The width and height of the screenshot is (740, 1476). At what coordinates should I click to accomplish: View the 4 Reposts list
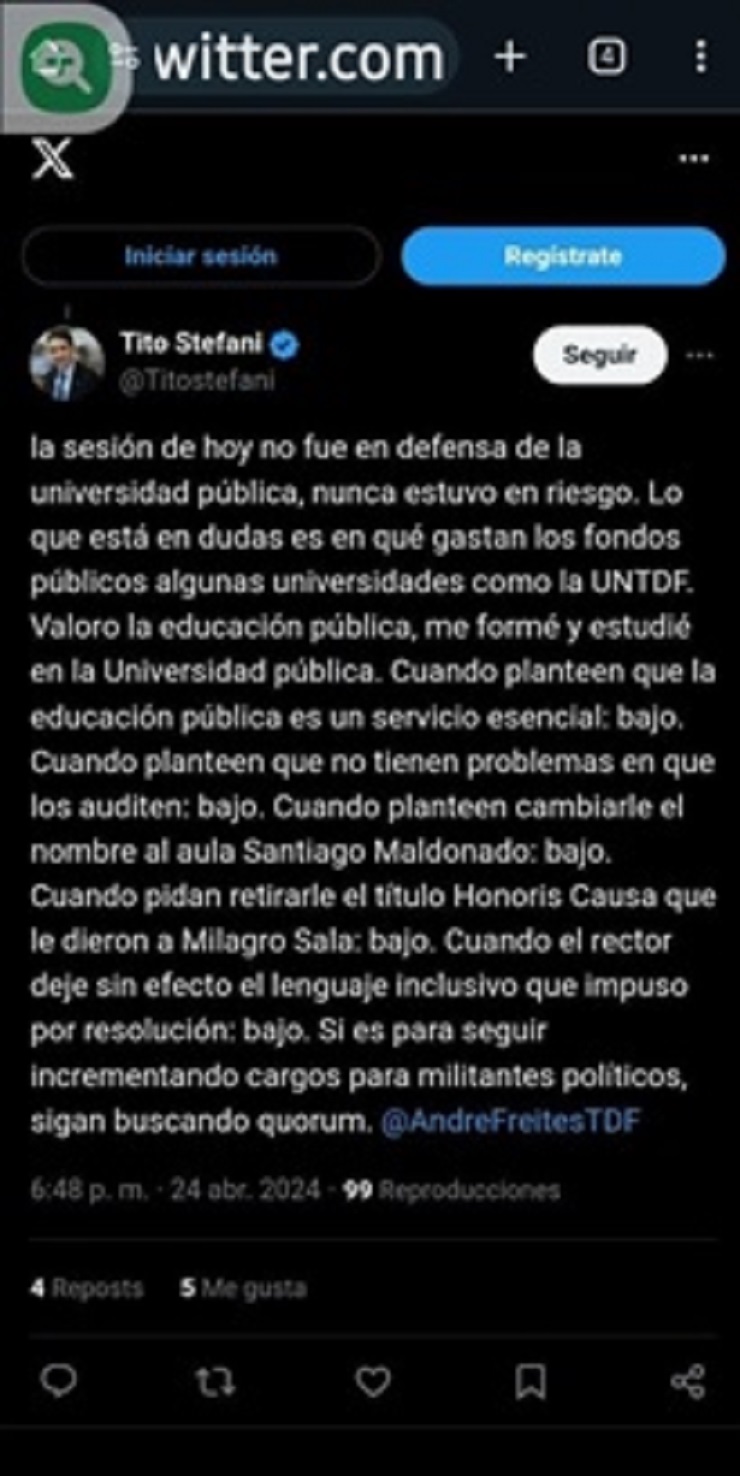86,1288
